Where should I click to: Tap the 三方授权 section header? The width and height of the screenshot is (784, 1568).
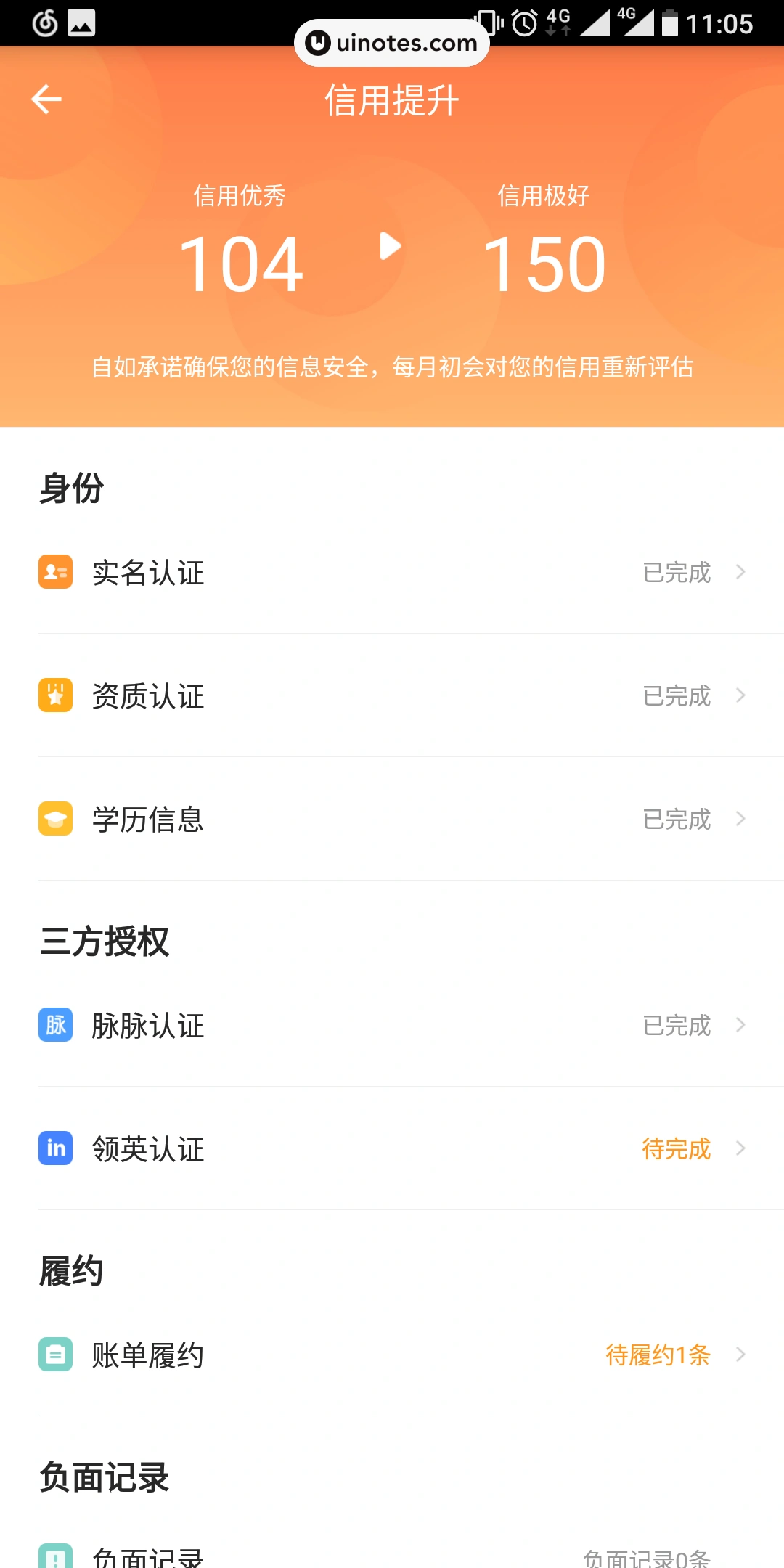point(105,942)
